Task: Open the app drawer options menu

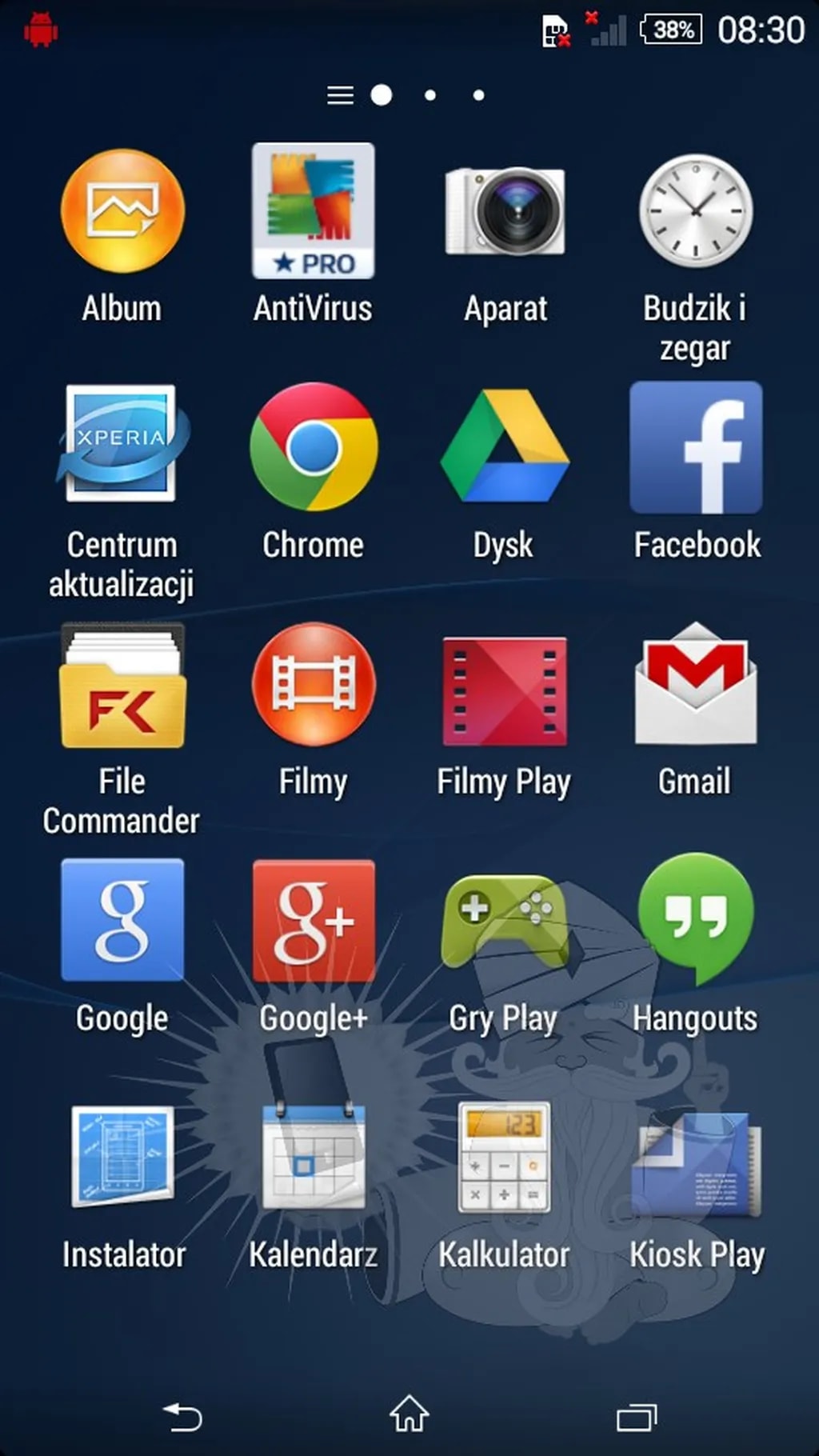Action: pos(339,94)
